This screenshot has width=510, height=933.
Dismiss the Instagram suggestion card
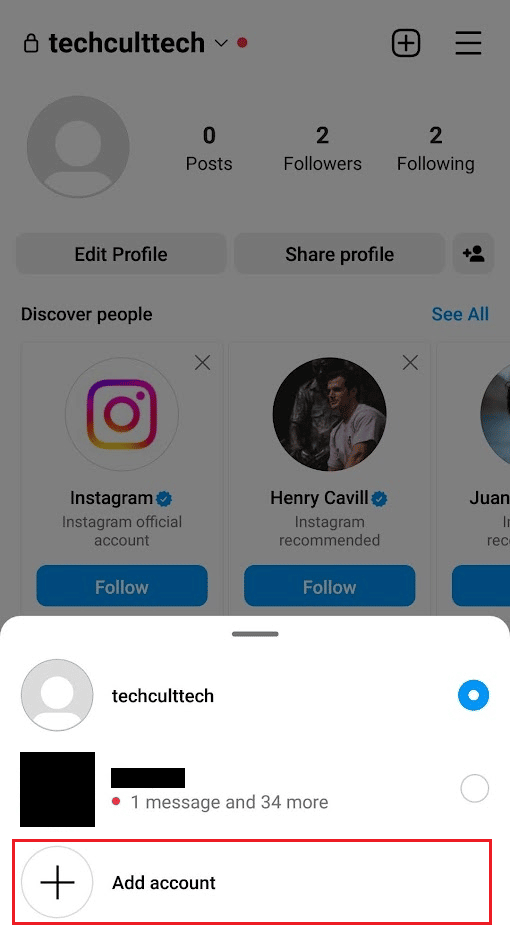coord(202,362)
